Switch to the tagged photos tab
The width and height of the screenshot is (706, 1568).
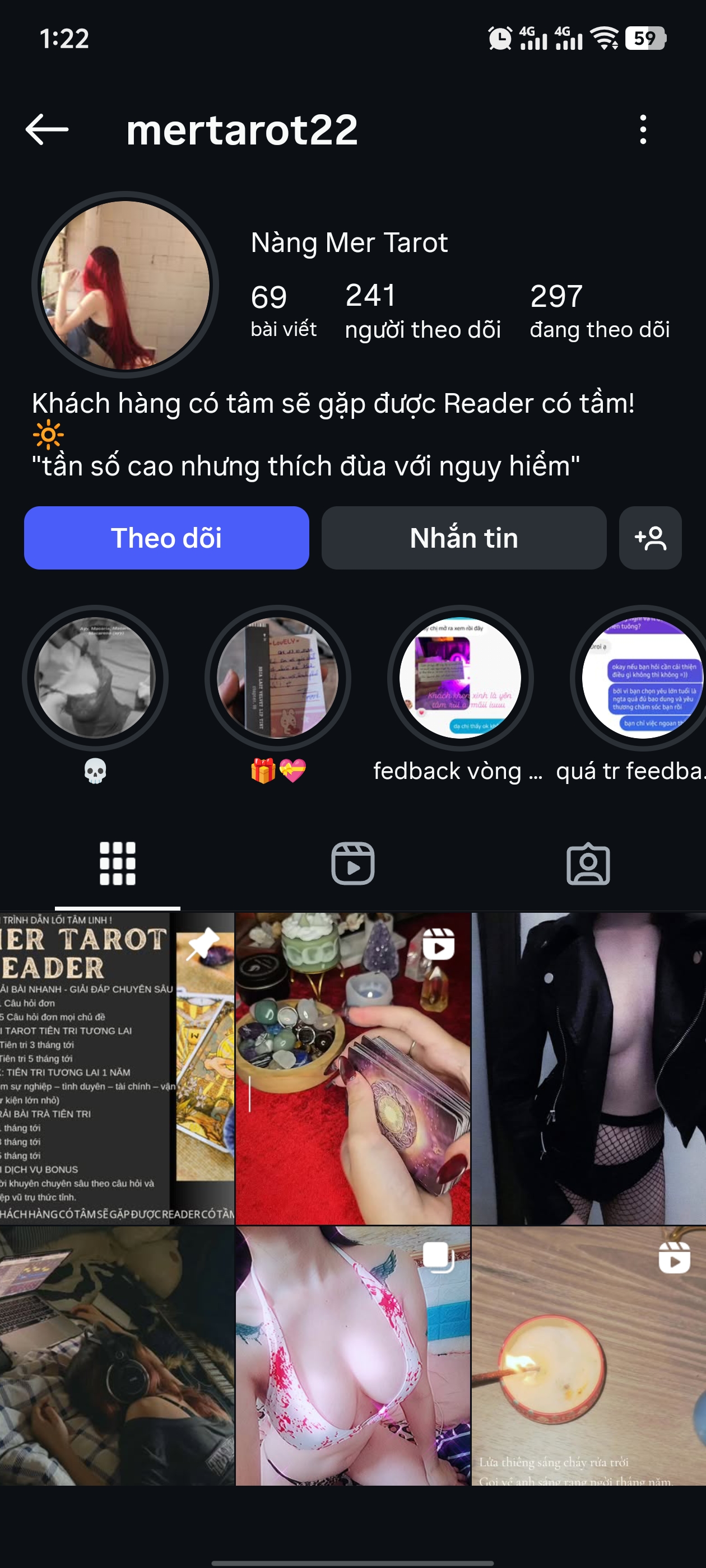[588, 864]
